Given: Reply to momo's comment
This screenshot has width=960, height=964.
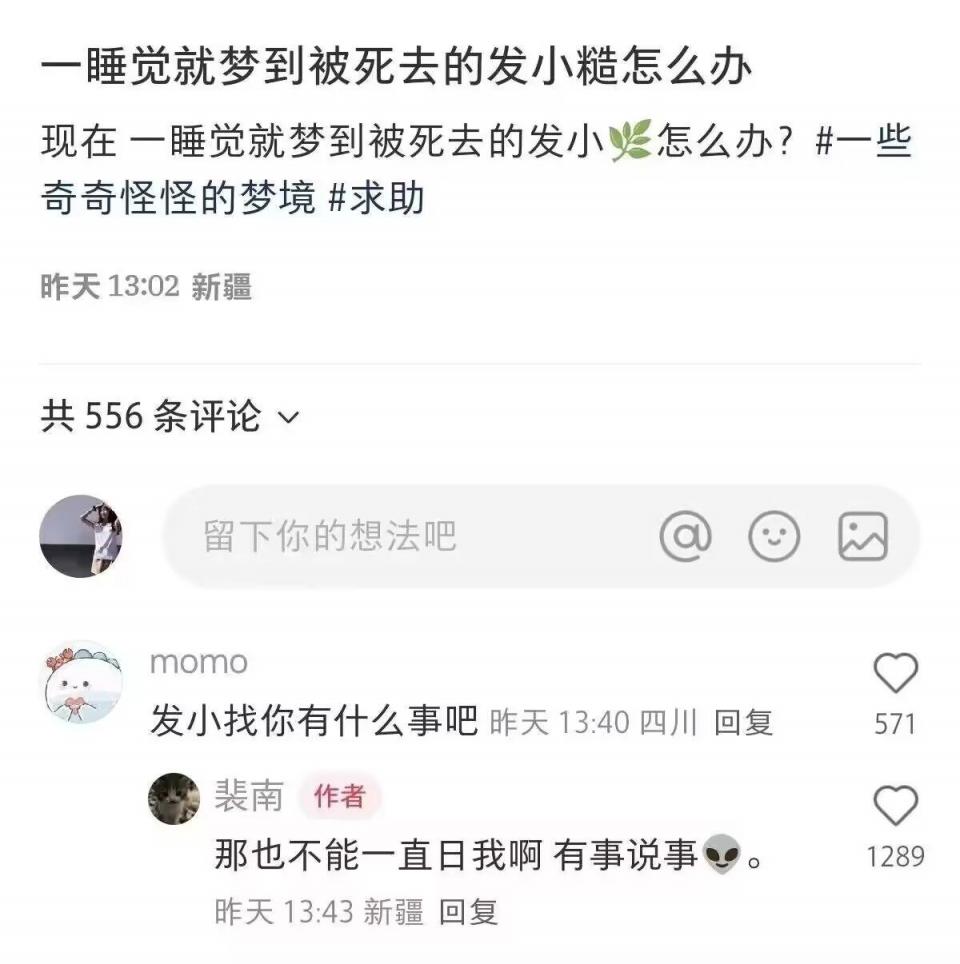Looking at the screenshot, I should [x=743, y=722].
